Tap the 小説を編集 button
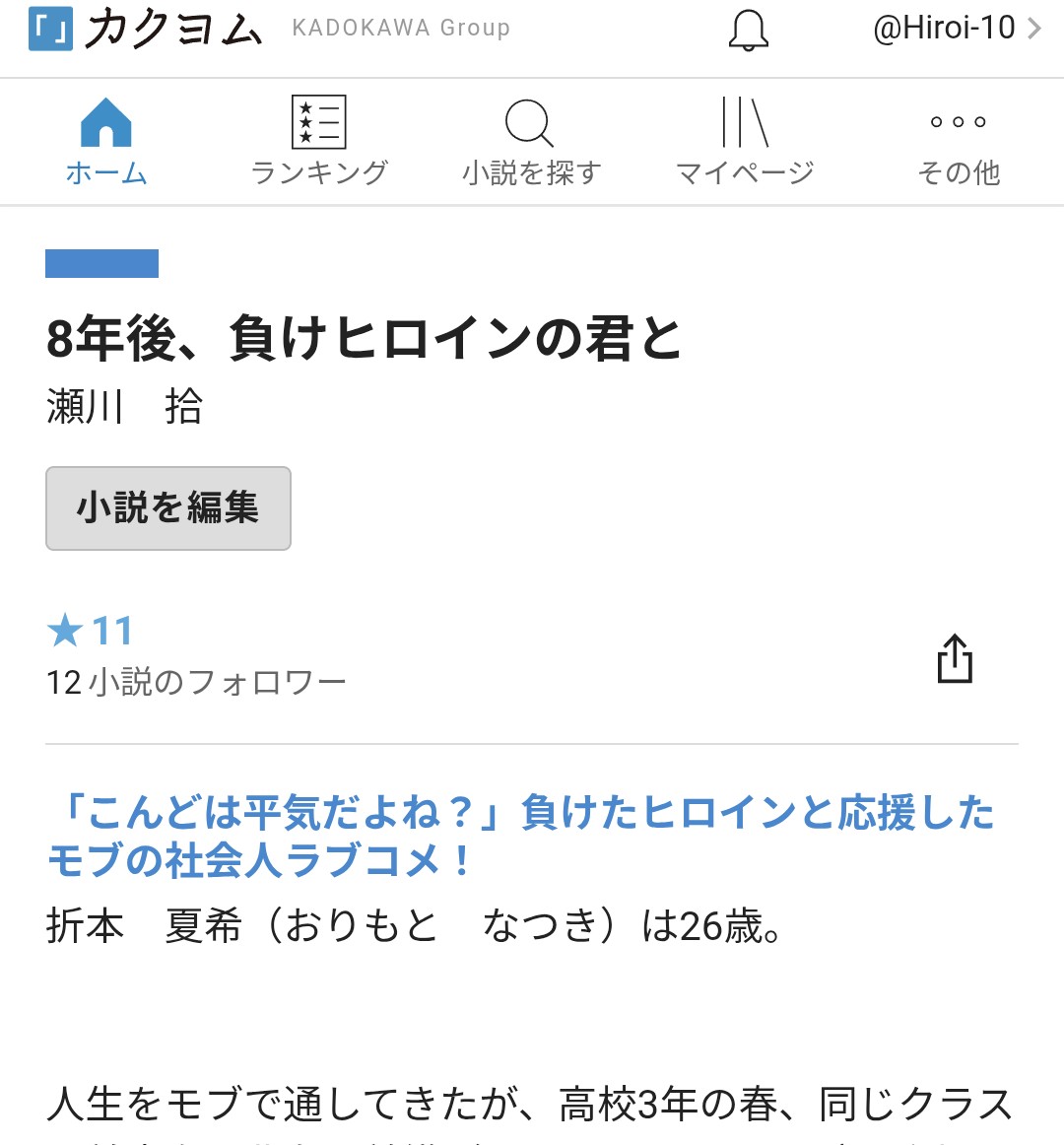Screen dimensions: 1064x1145 click(x=168, y=508)
